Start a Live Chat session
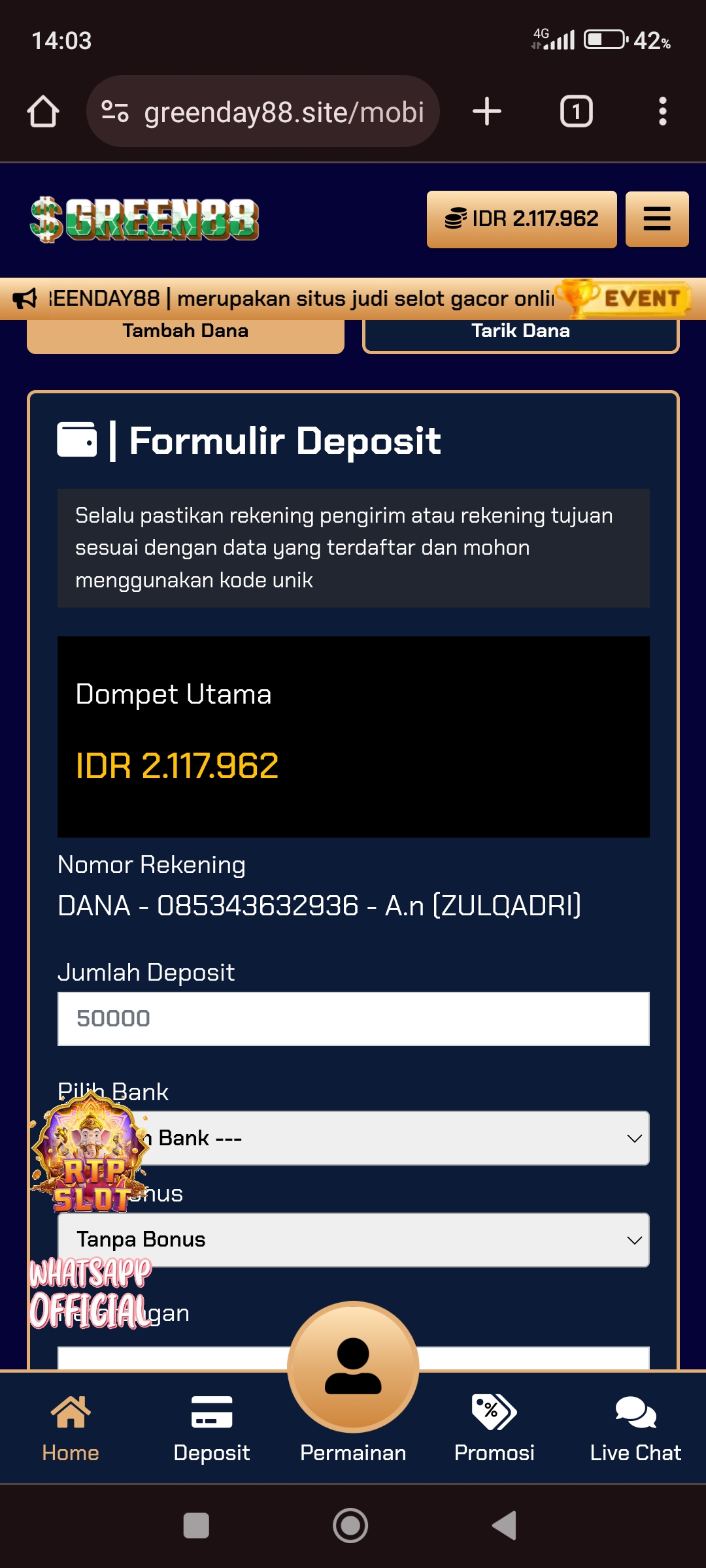The height and width of the screenshot is (1568, 706). click(x=635, y=1429)
